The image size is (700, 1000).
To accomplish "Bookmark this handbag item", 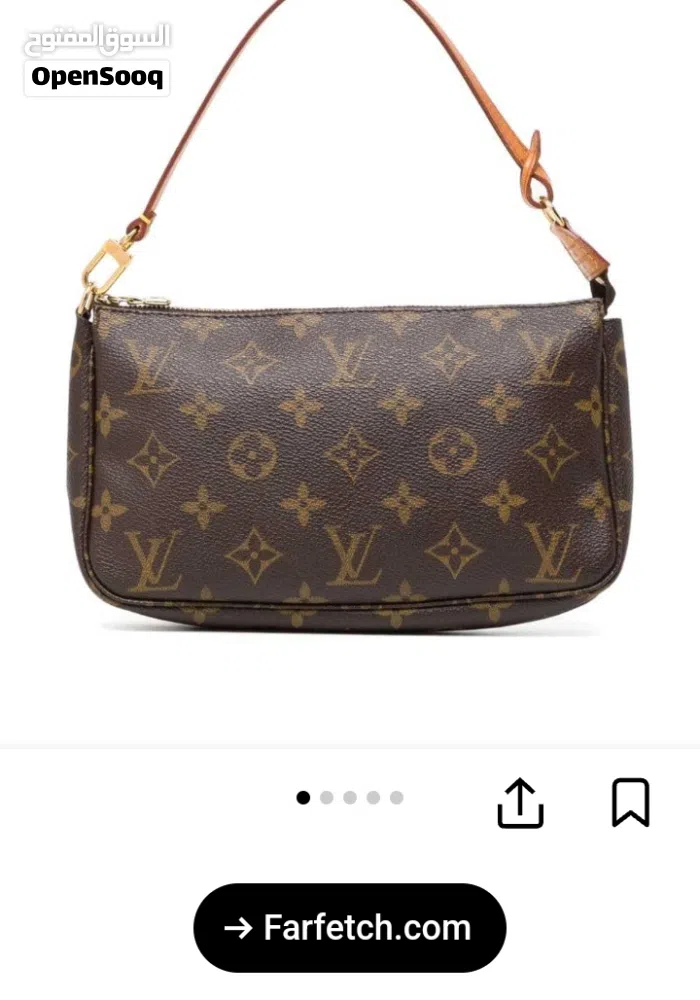I will pos(630,802).
